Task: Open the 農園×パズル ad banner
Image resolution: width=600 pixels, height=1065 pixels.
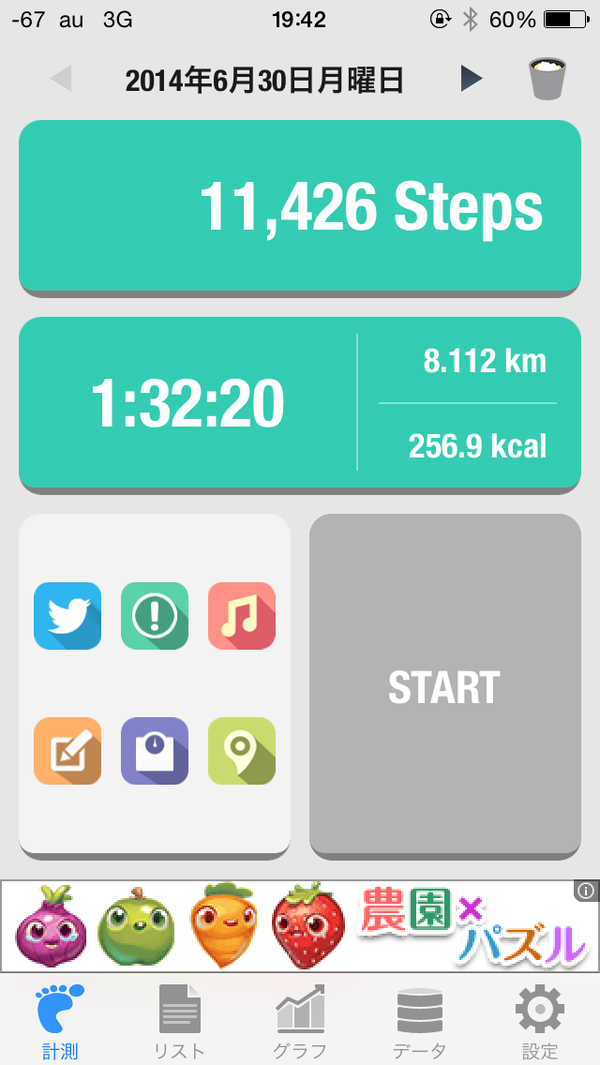Action: 300,927
